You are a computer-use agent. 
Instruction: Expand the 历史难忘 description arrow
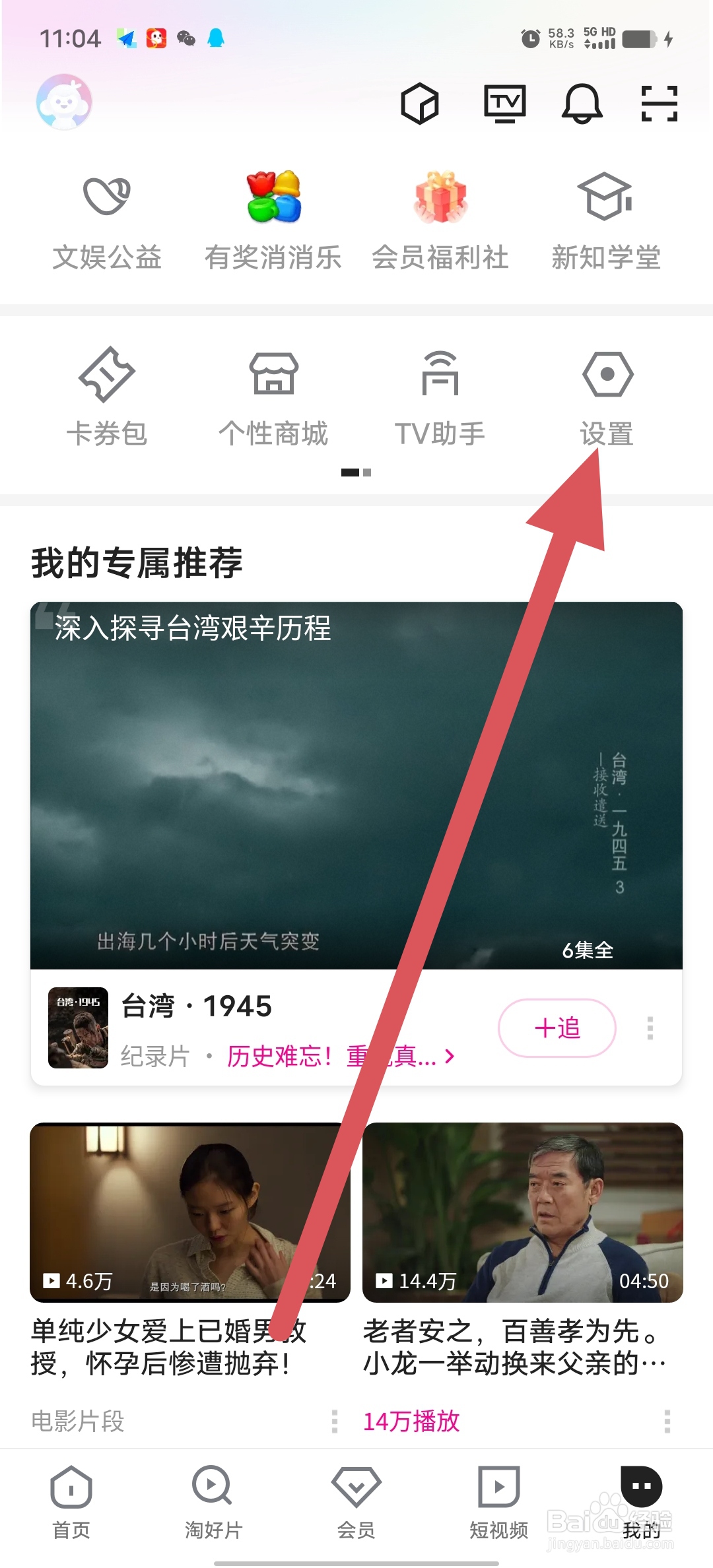[451, 1056]
